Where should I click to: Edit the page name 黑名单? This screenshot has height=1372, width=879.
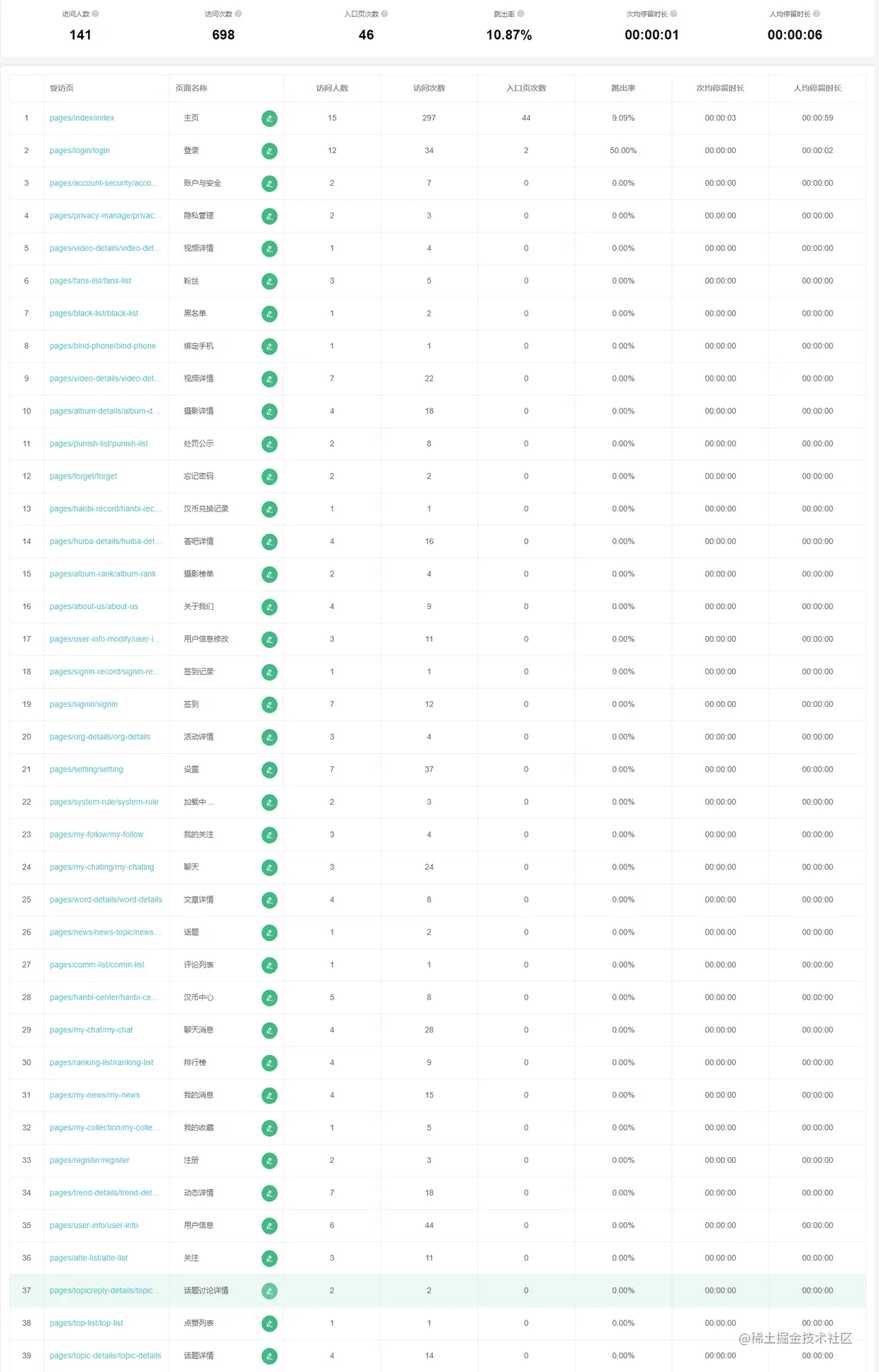(x=269, y=313)
